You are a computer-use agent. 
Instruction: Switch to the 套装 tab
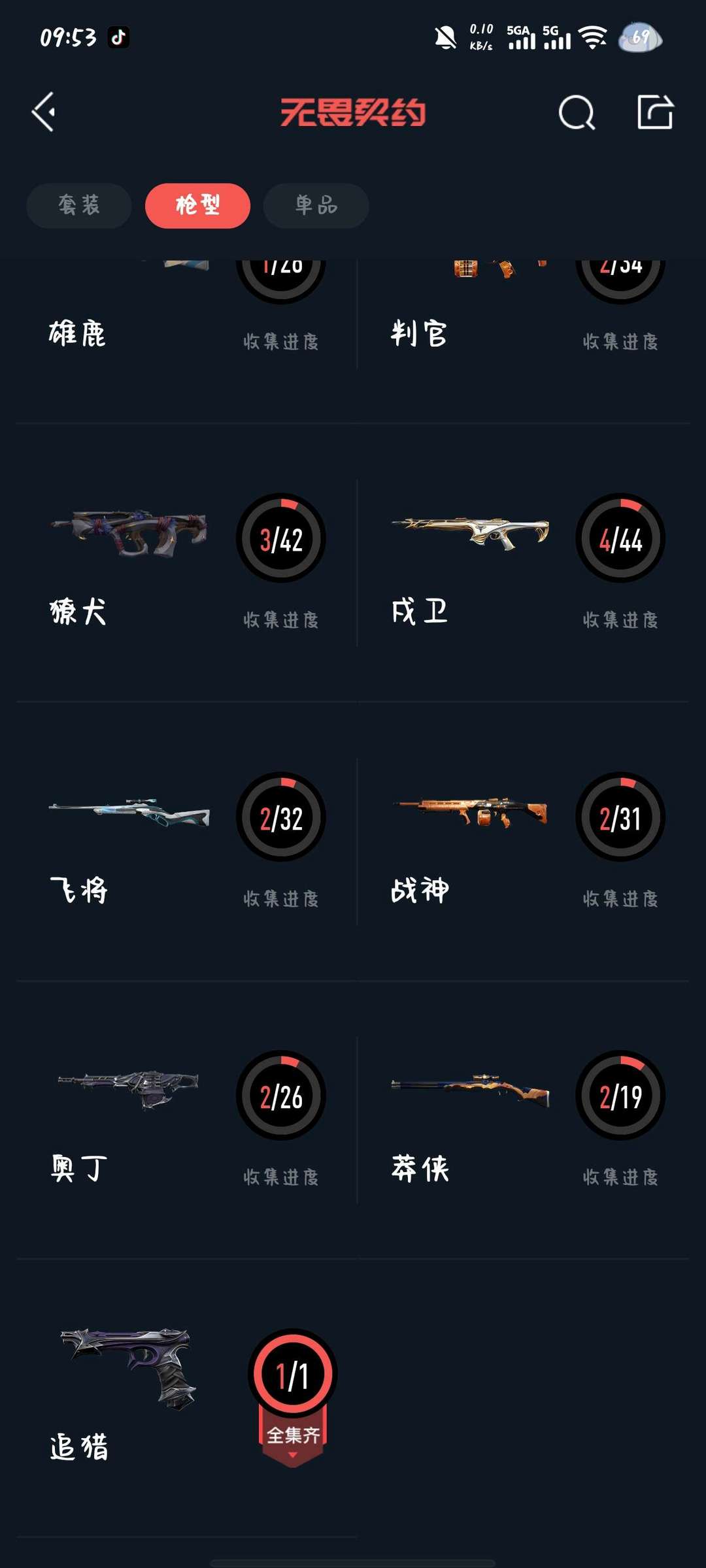pos(79,206)
